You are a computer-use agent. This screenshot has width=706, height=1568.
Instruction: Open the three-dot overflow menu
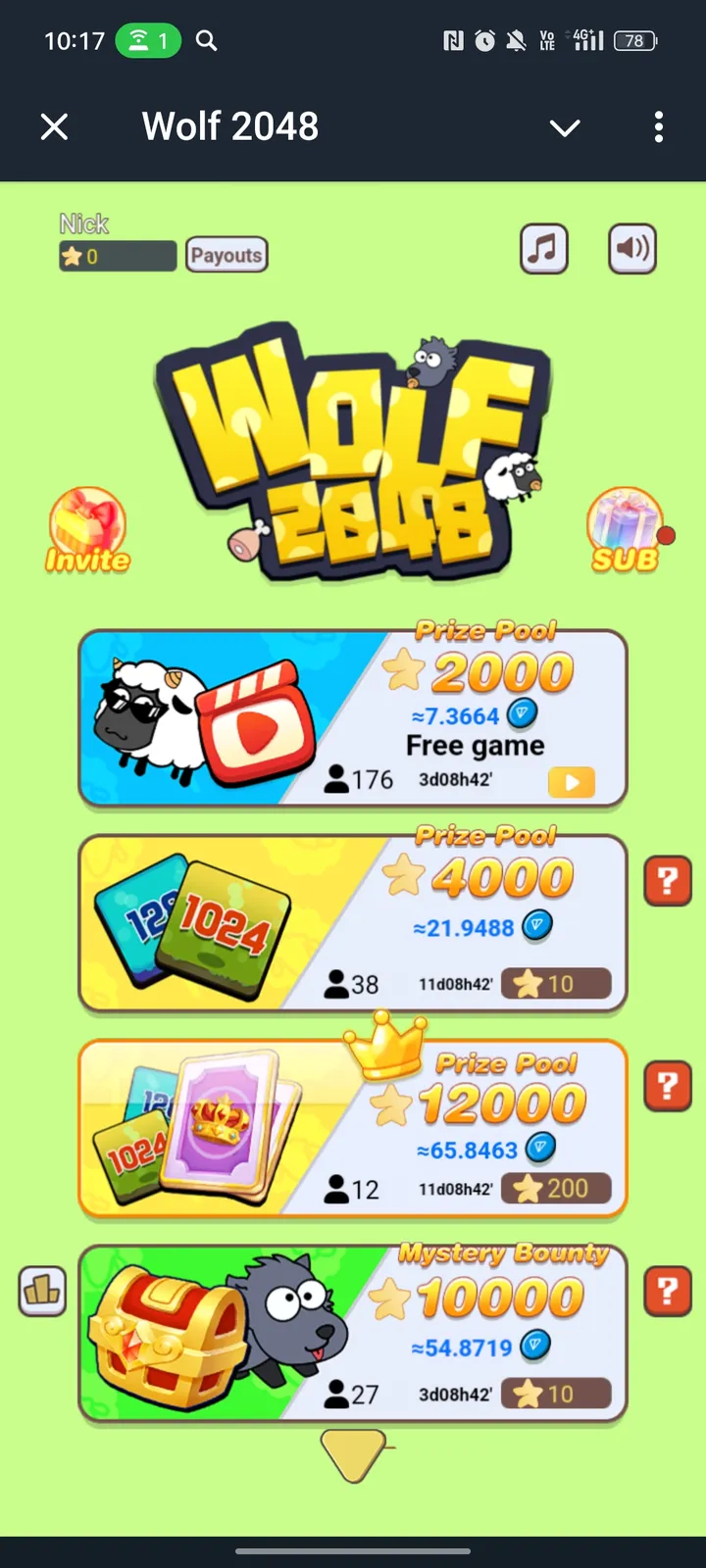pos(658,126)
